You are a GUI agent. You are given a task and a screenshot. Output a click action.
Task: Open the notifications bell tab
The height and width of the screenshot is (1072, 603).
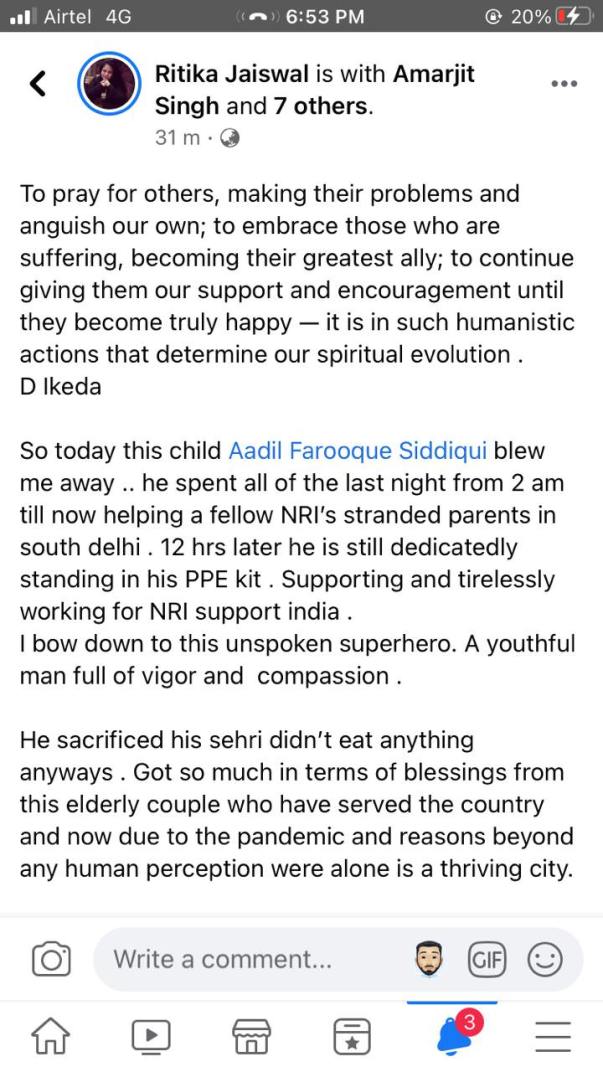453,1033
